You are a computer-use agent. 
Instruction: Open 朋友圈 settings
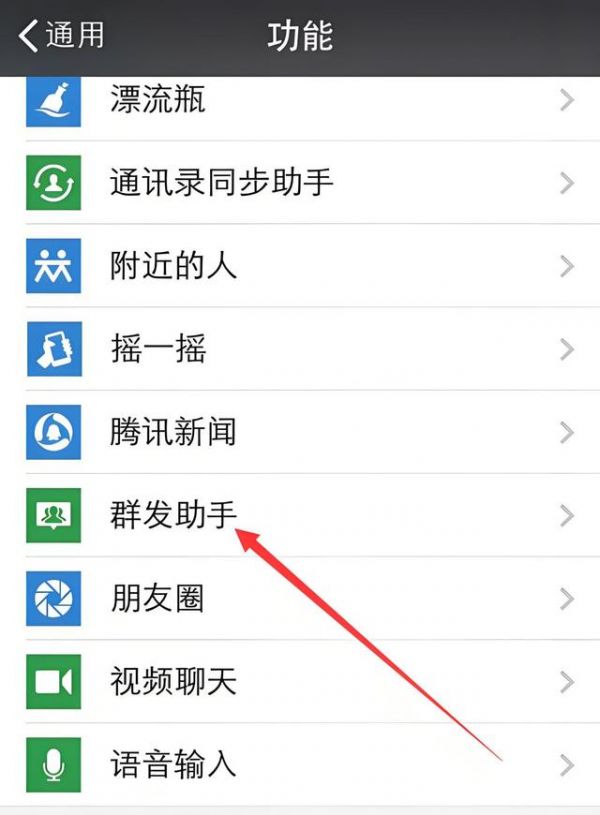(x=300, y=598)
